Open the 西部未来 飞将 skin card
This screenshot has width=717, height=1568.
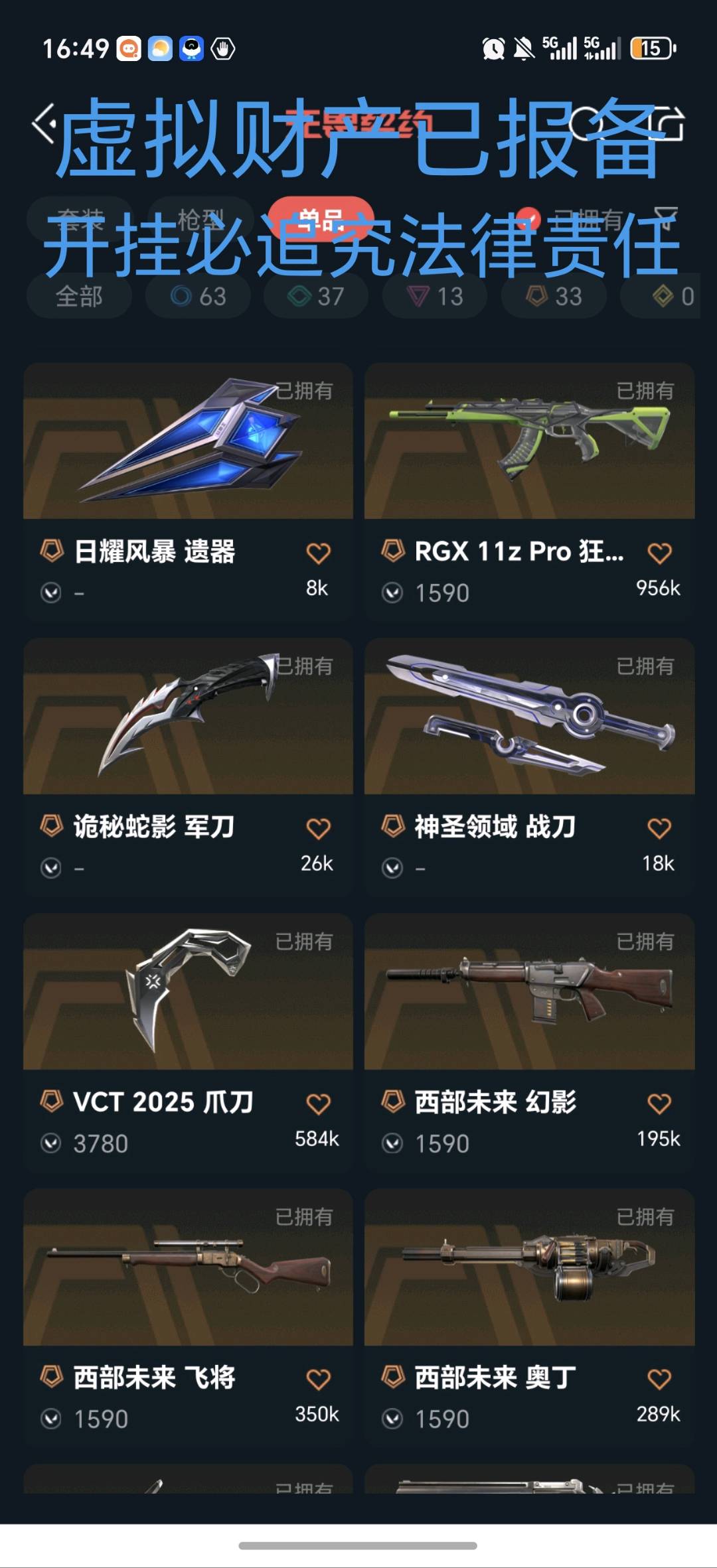(x=188, y=1267)
